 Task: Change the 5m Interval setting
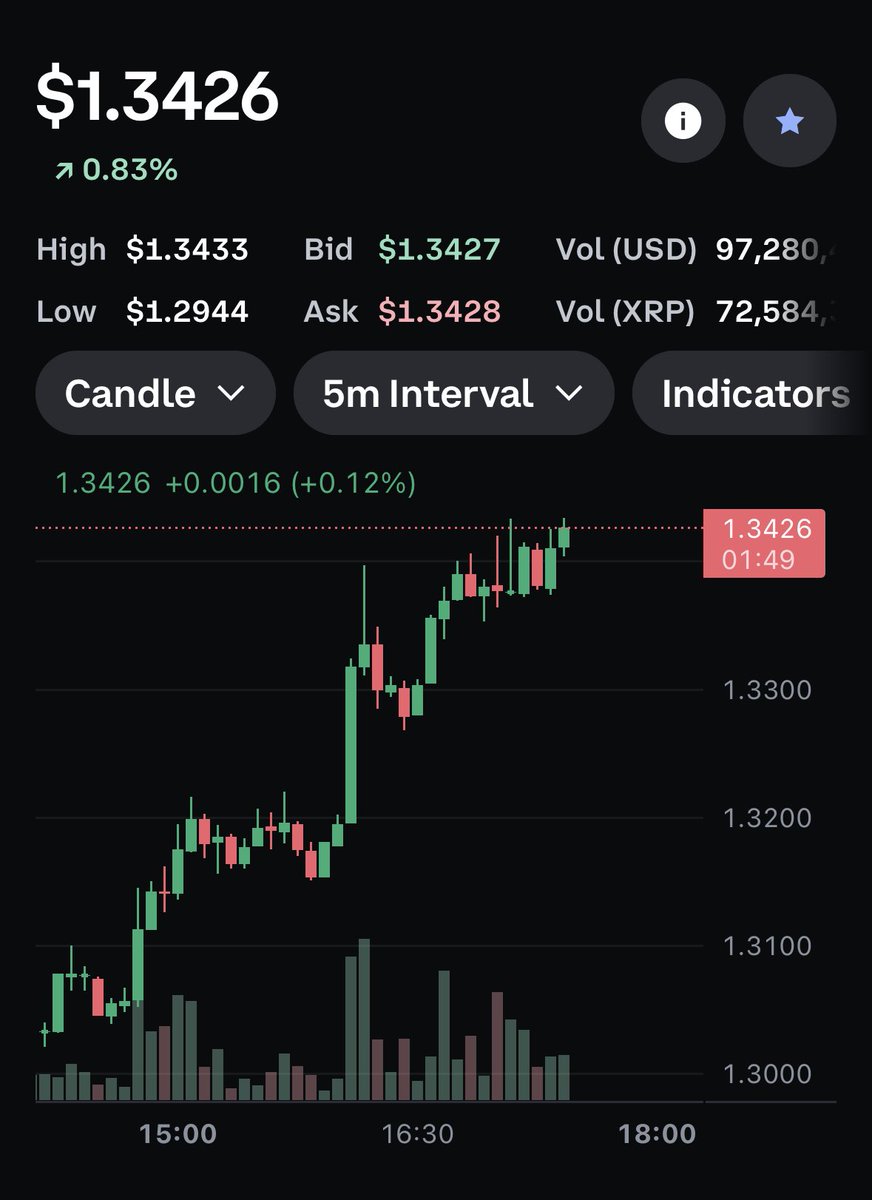(x=453, y=393)
